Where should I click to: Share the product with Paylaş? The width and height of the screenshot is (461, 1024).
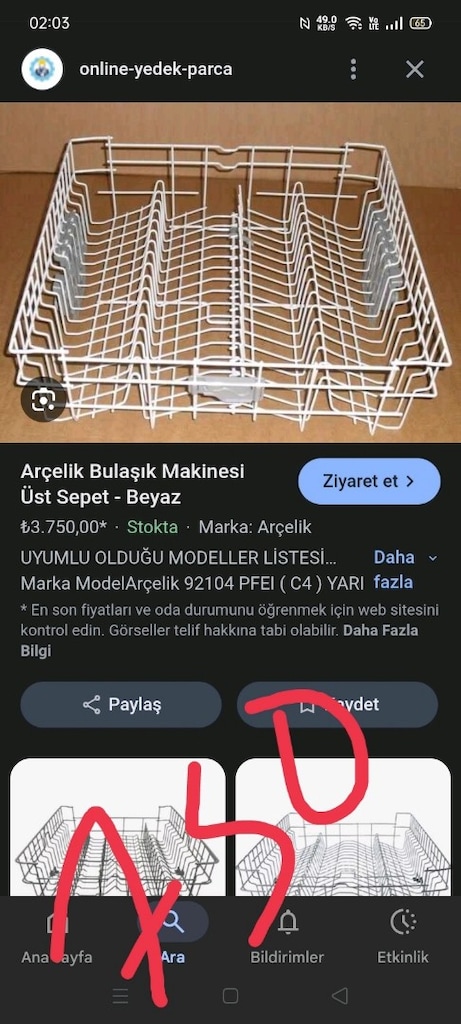pos(121,705)
